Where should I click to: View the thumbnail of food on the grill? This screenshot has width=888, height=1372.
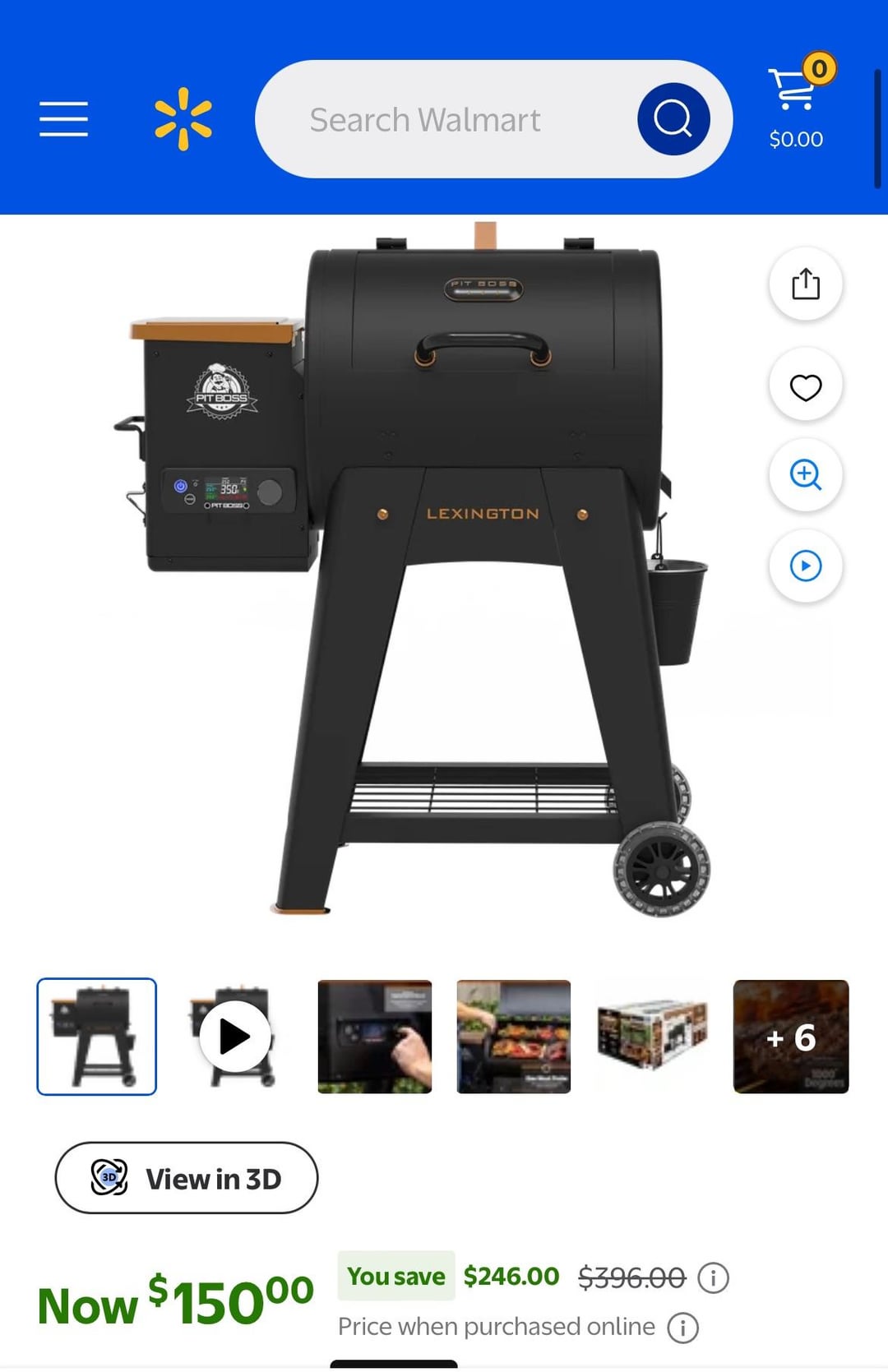click(x=514, y=1036)
